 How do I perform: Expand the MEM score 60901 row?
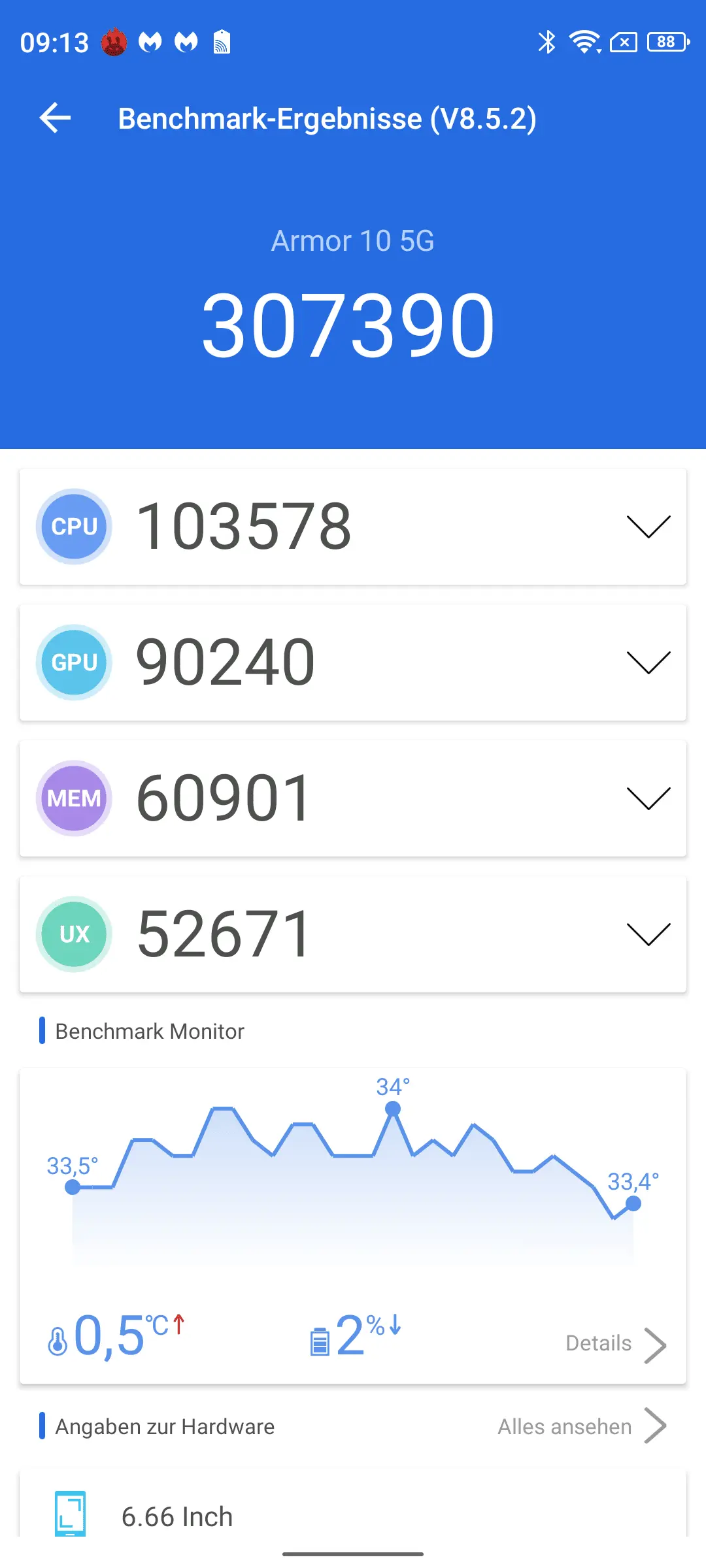coord(353,798)
